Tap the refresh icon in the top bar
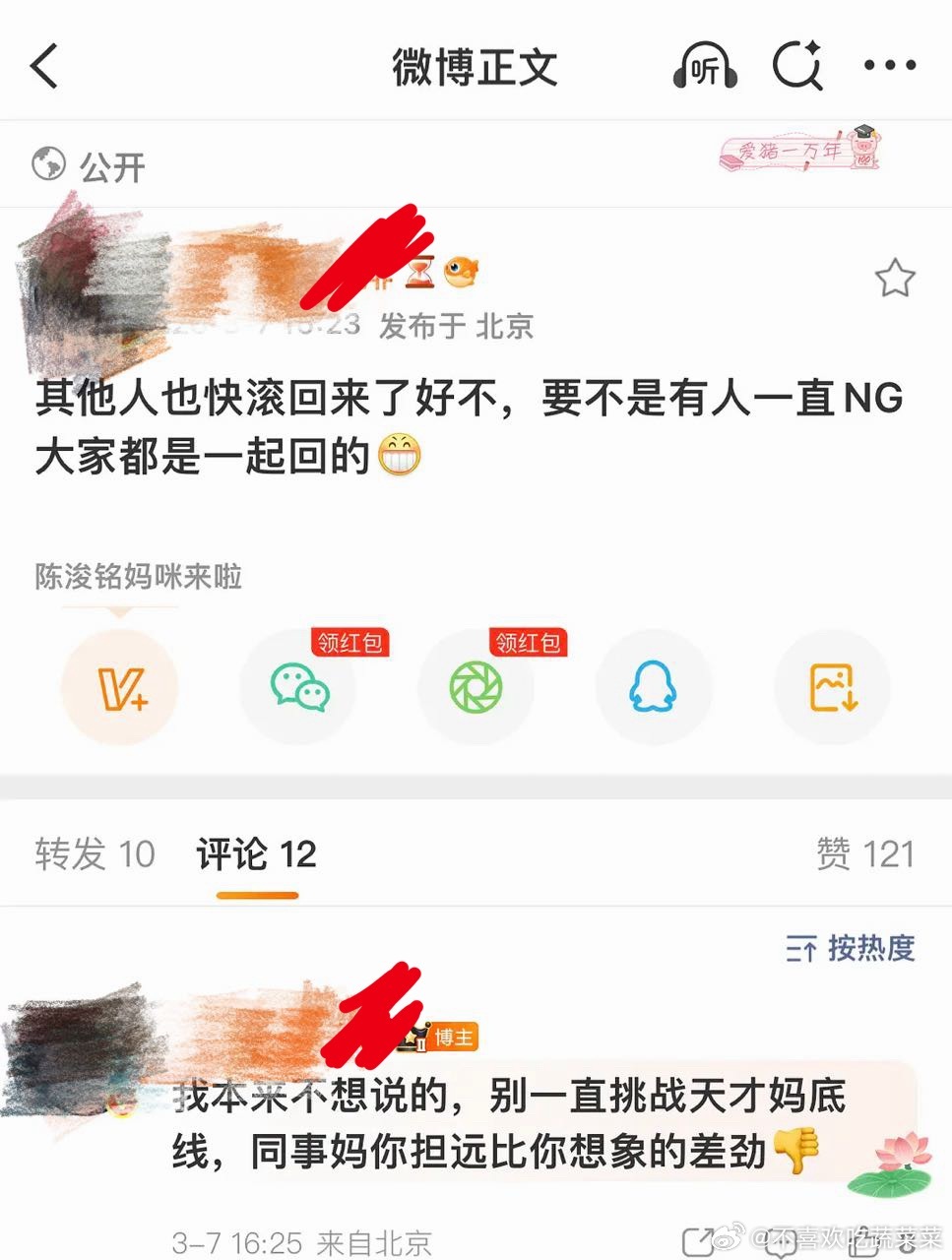 798,66
